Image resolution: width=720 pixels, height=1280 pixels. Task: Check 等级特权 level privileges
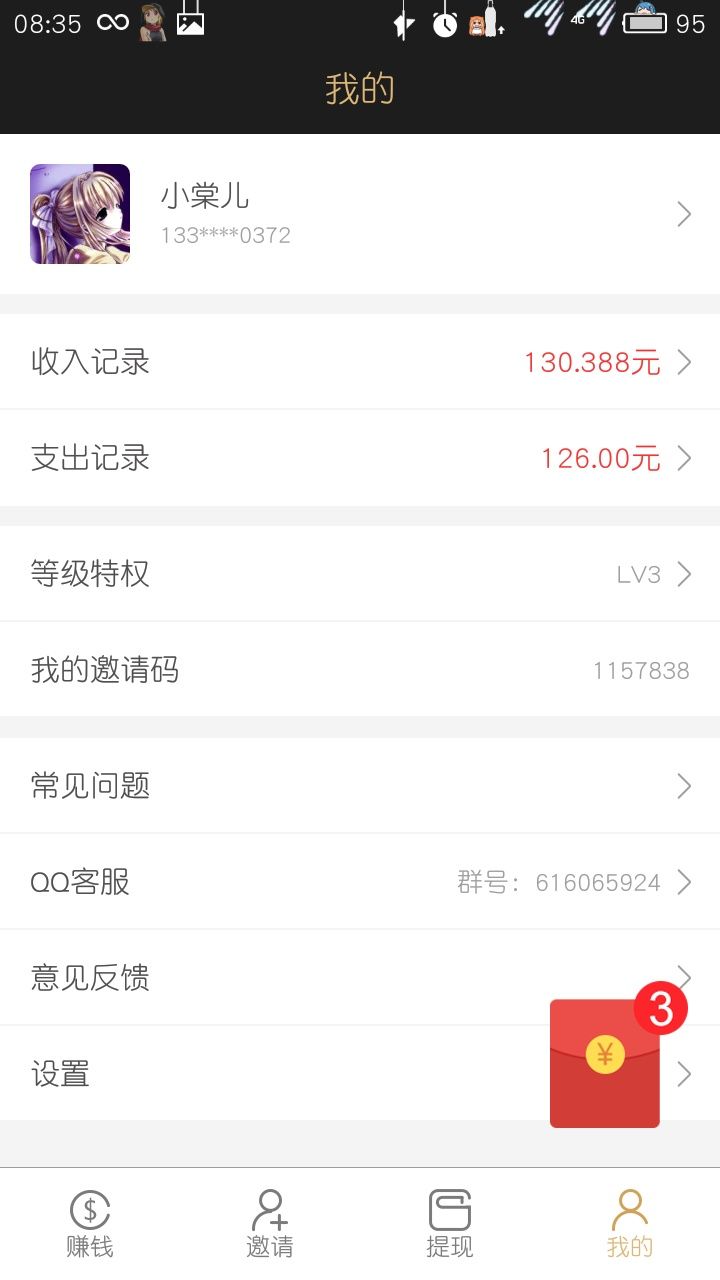360,574
